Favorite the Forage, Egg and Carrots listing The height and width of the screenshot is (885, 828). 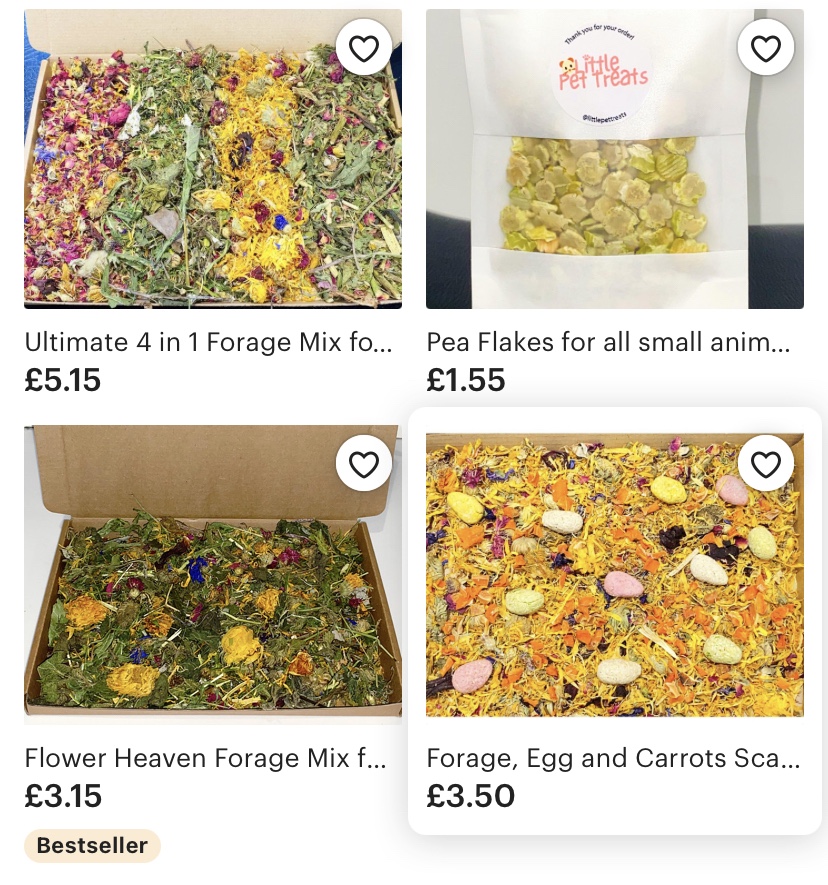pyautogui.click(x=766, y=464)
